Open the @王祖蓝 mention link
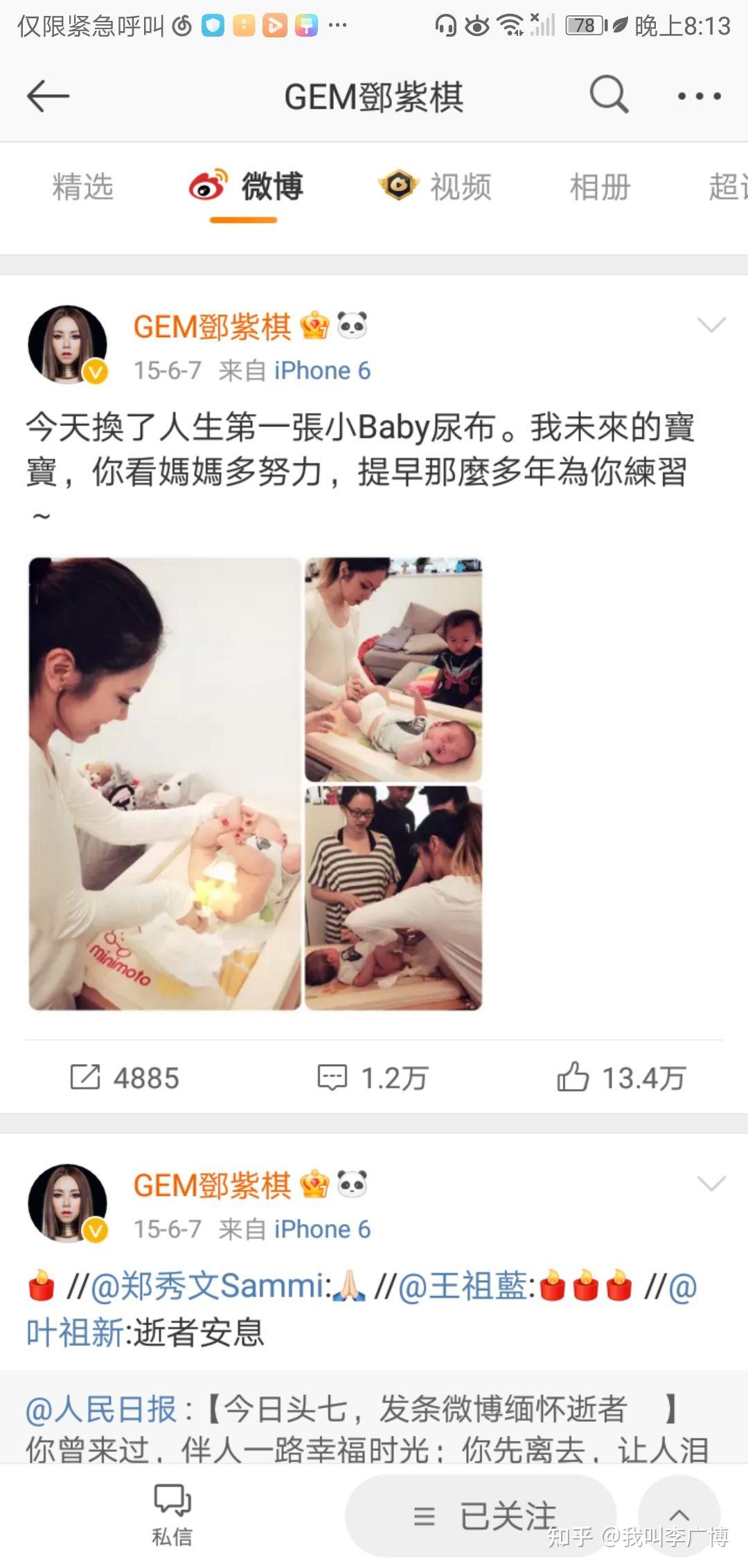This screenshot has height=1568, width=748. [463, 1287]
